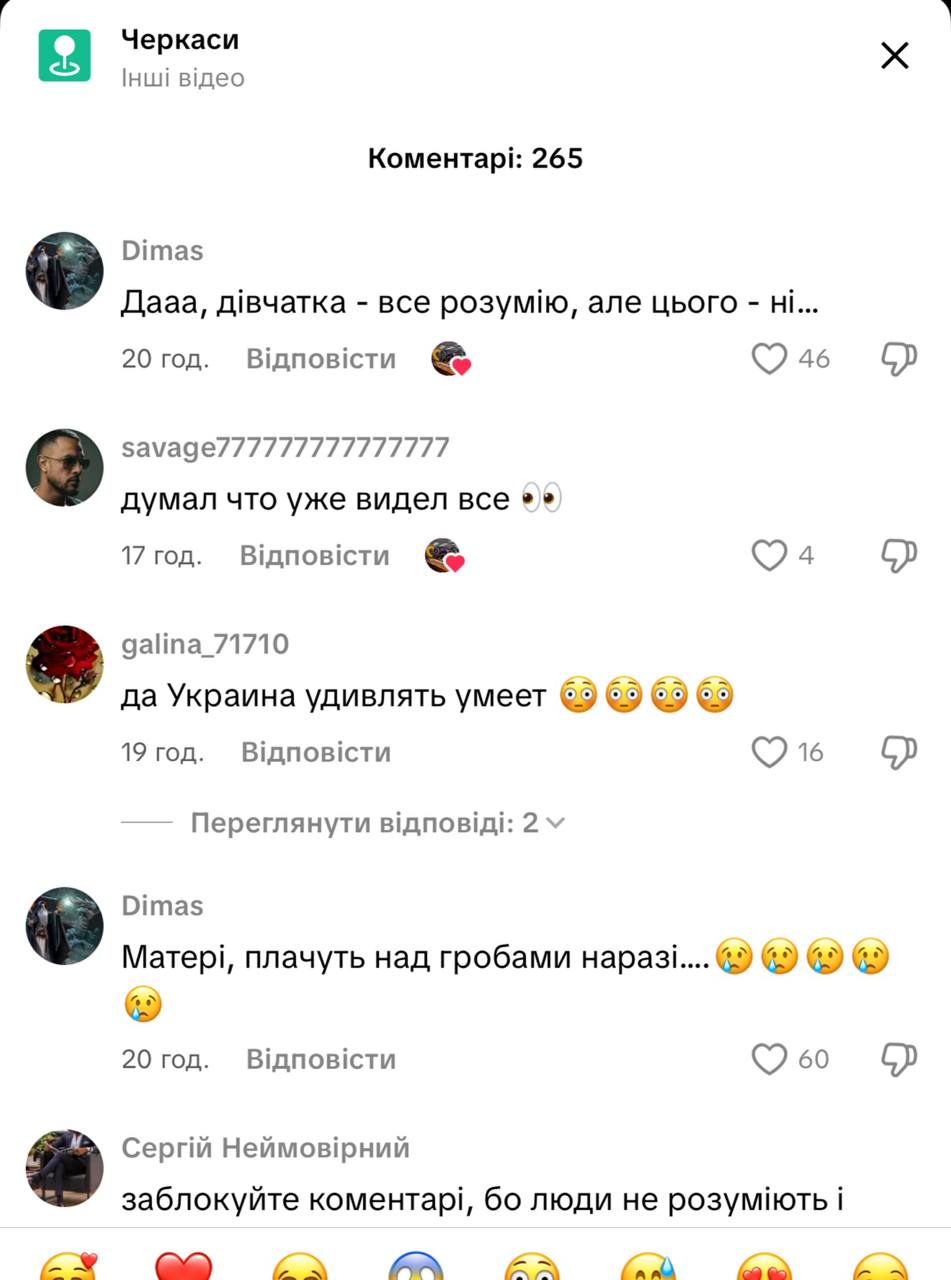Like Dimas's comment about Матері
The height and width of the screenshot is (1280, 951).
pos(769,1059)
